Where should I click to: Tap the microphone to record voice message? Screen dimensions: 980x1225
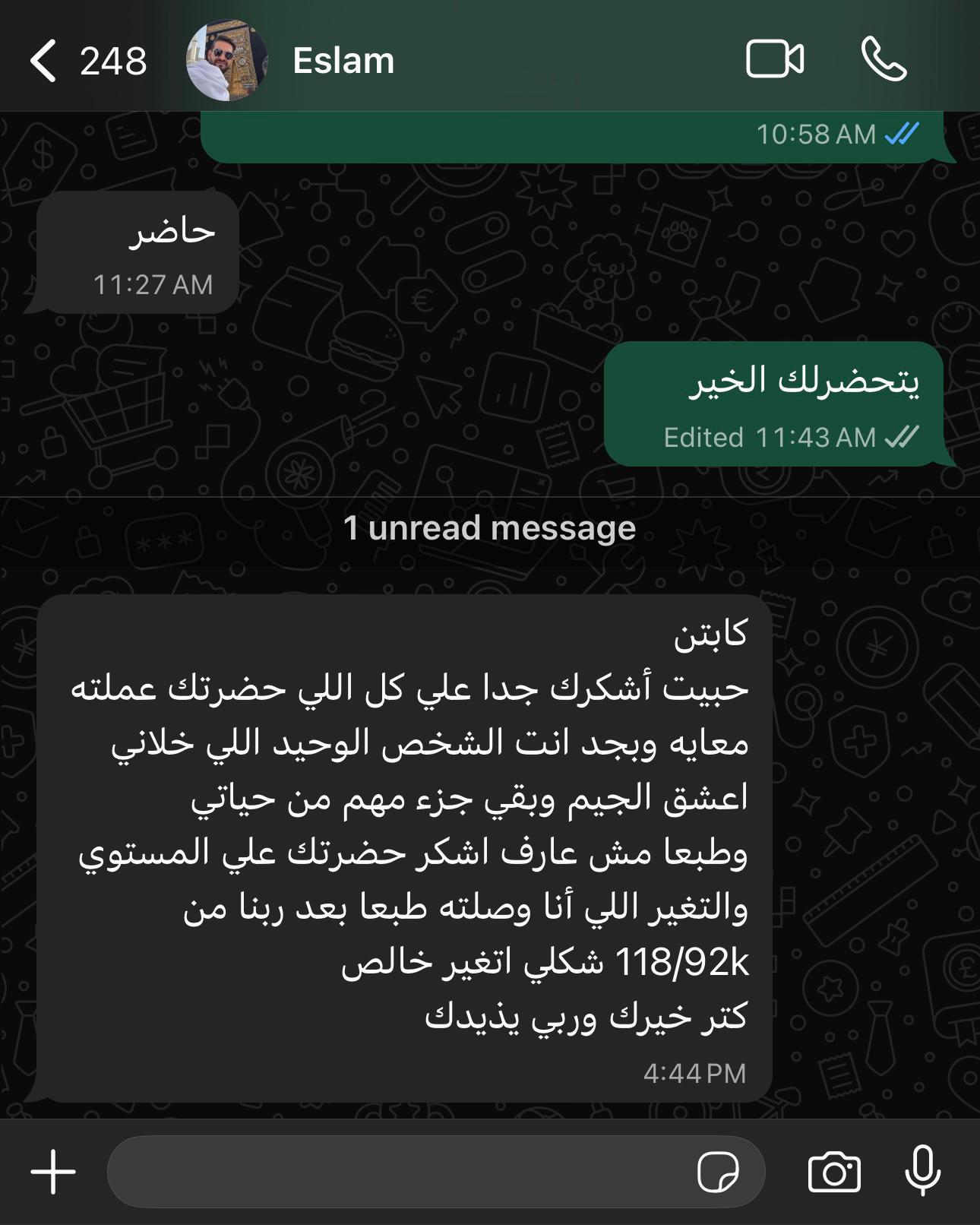(923, 1171)
